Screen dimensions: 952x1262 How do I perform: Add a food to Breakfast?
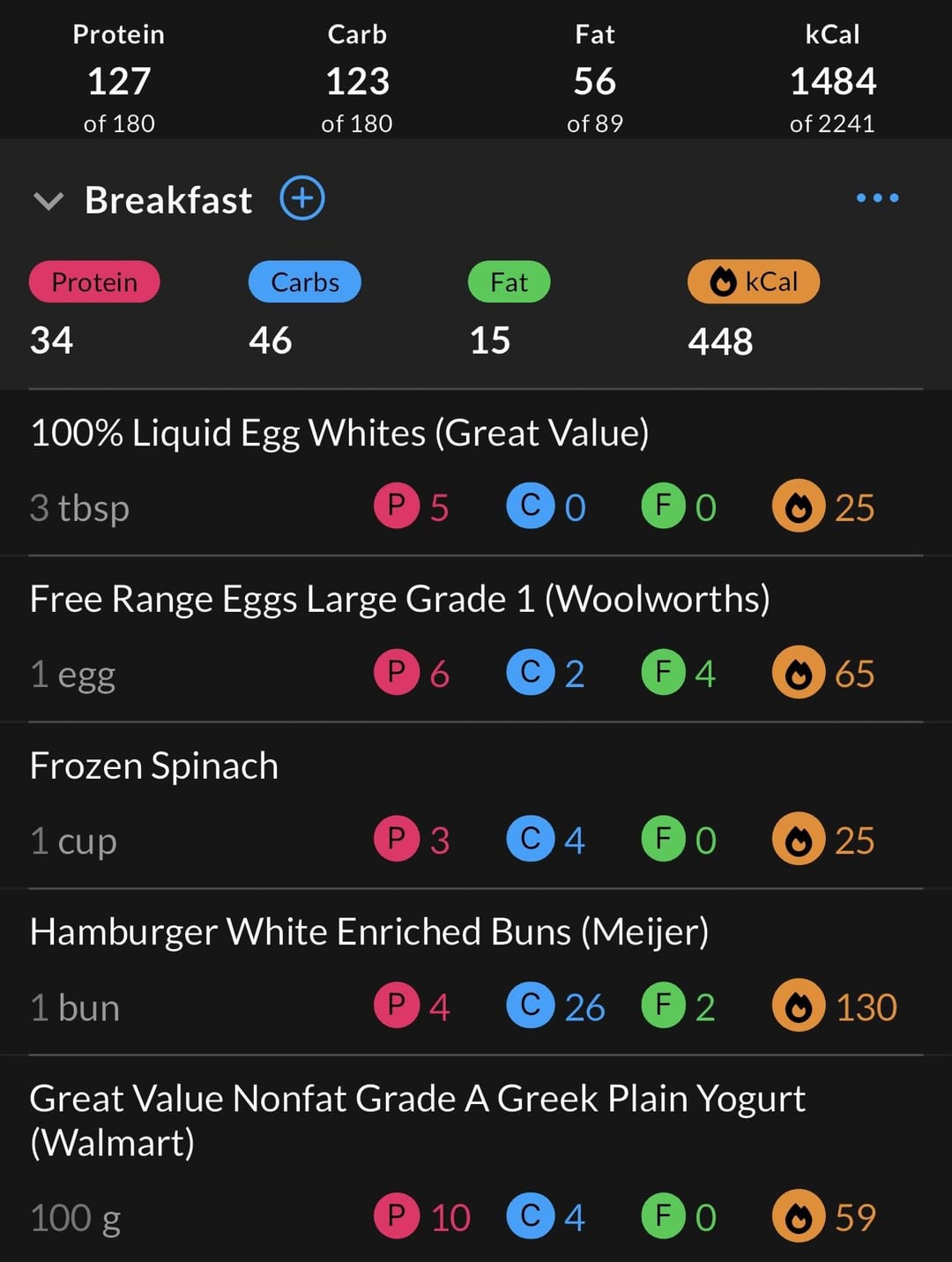click(x=302, y=198)
